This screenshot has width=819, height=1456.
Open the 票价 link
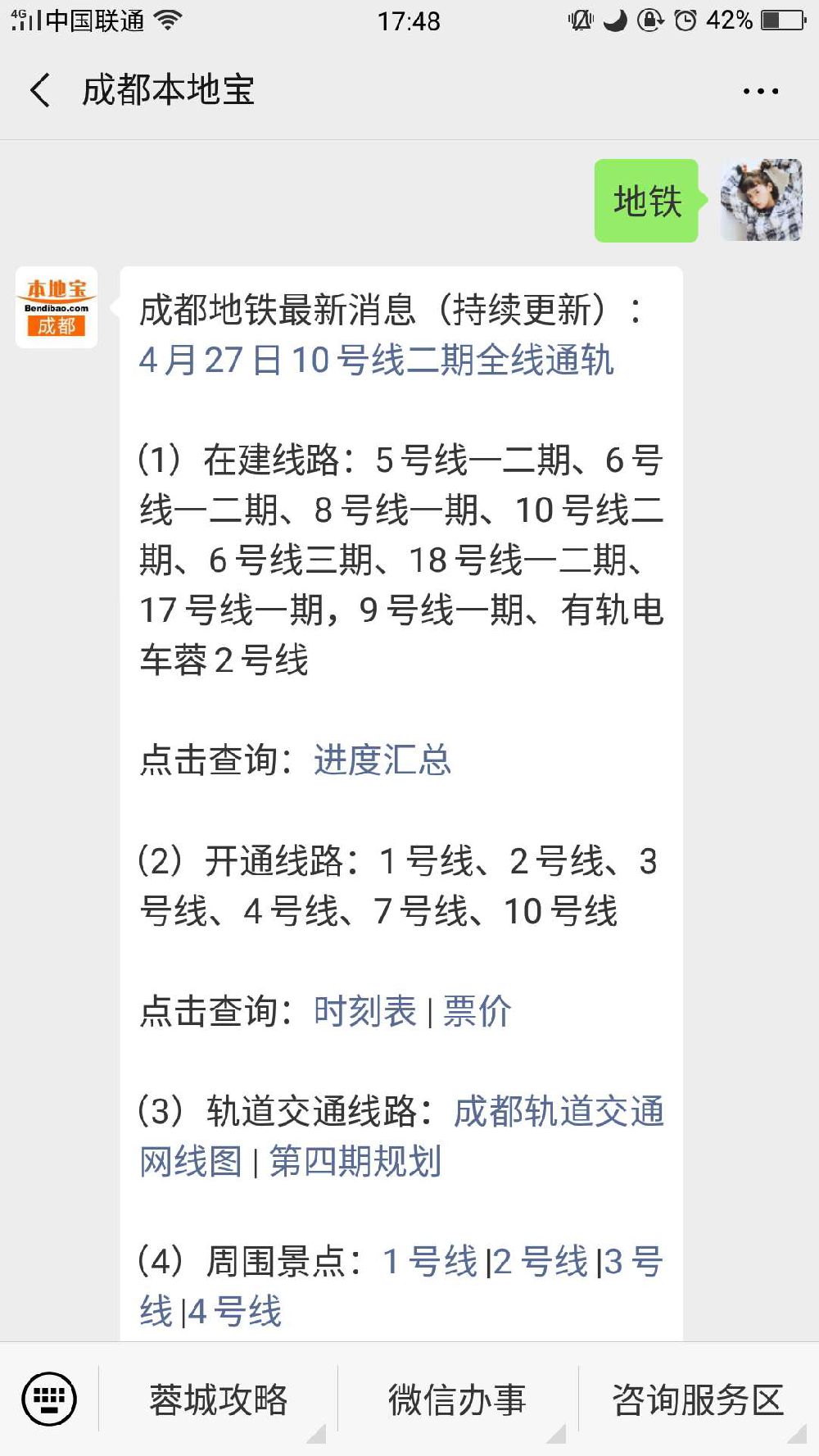click(477, 1011)
